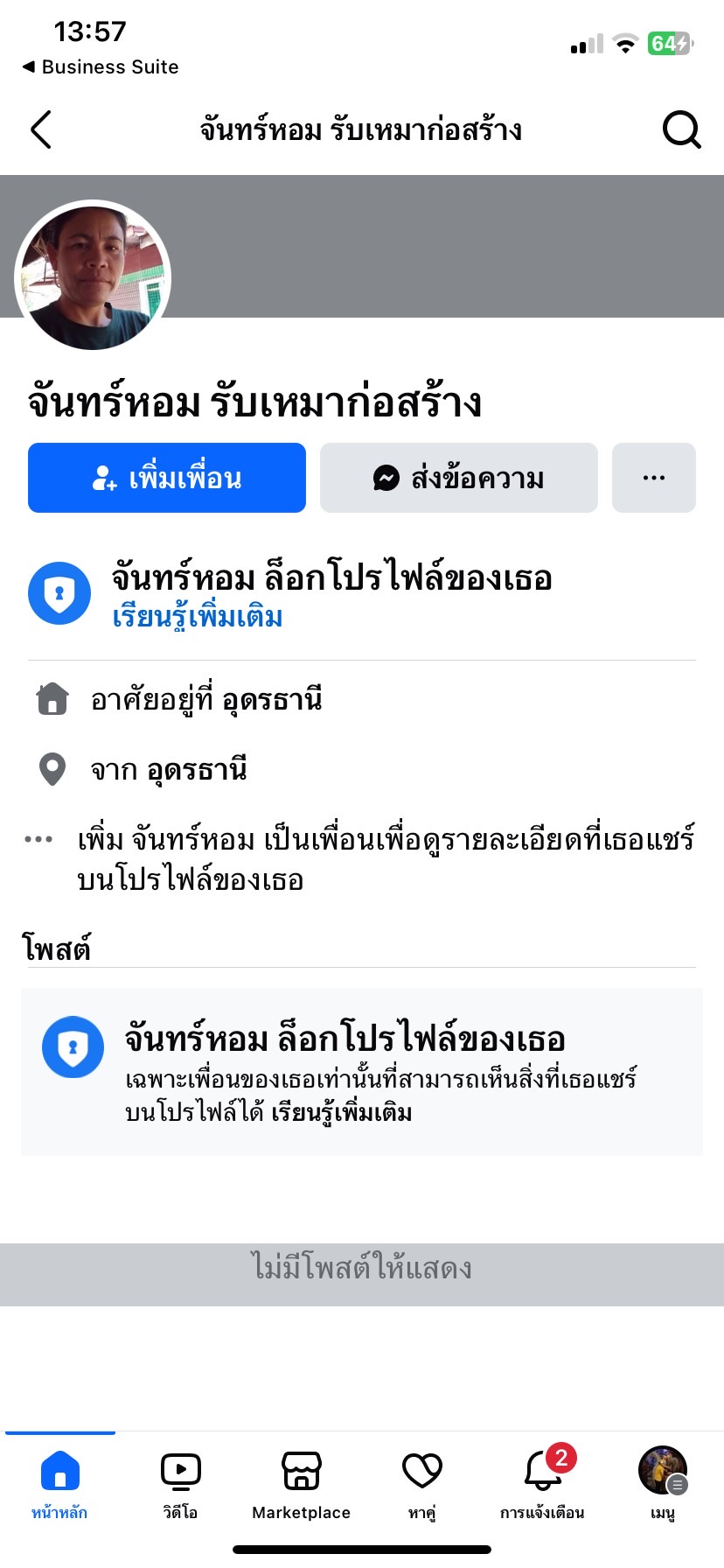Switch to the หน้าหลัก home tab
This screenshot has height=1568, width=724.
pyautogui.click(x=59, y=1483)
